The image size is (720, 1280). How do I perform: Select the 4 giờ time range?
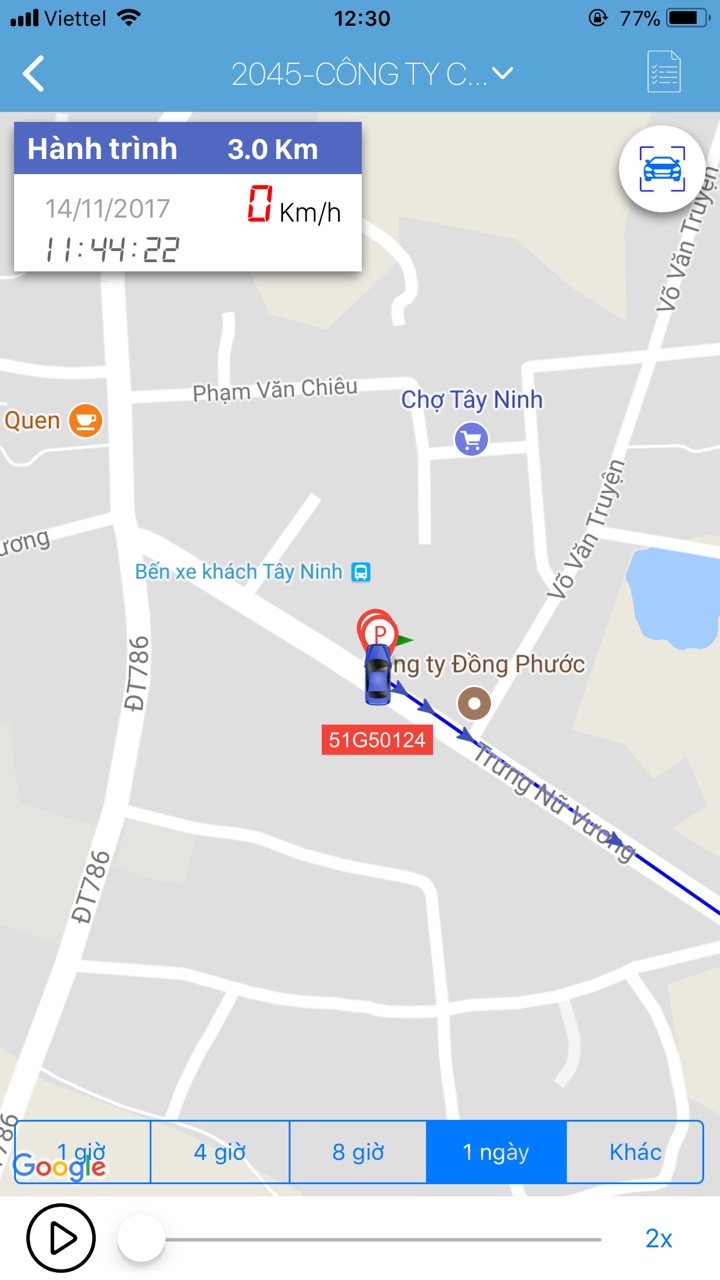point(220,1152)
